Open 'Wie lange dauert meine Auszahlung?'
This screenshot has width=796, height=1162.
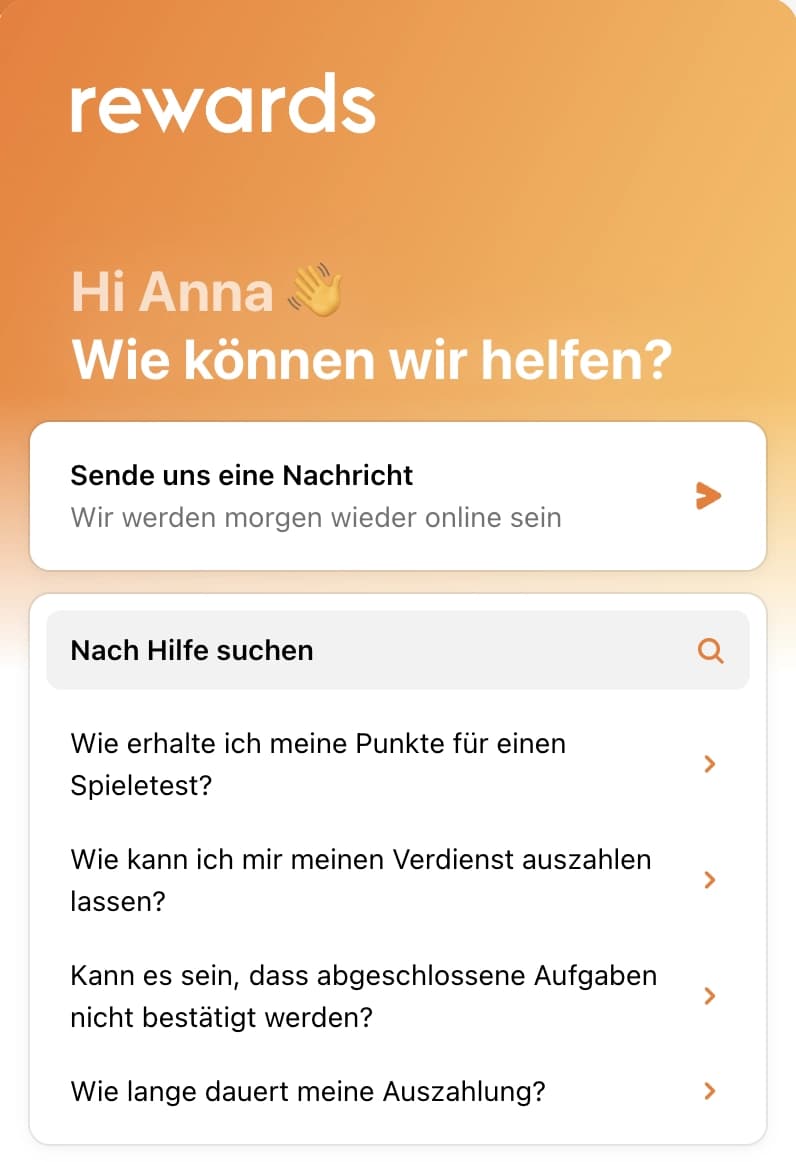(x=398, y=1090)
